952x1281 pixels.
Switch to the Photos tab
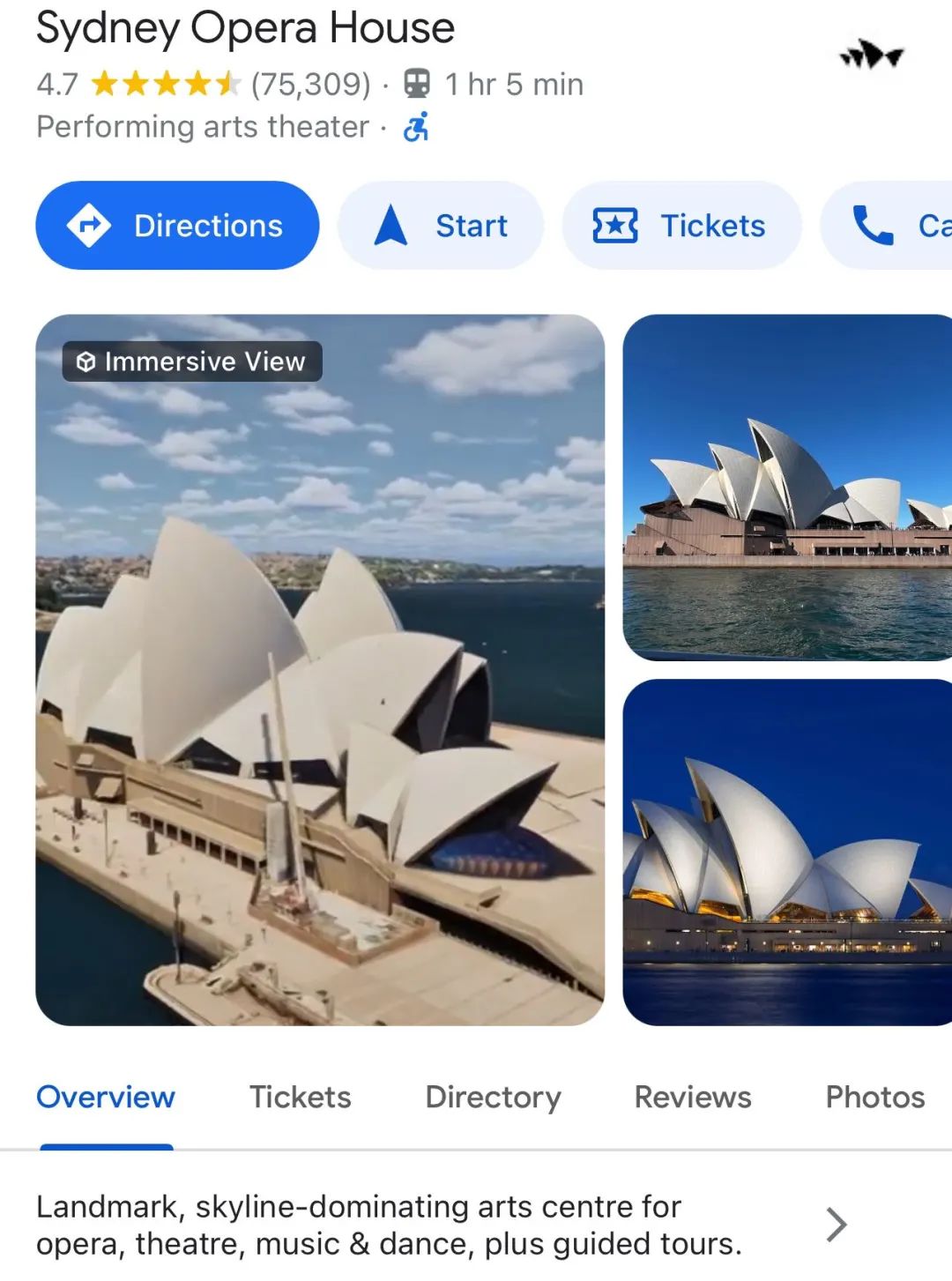pos(874,1097)
